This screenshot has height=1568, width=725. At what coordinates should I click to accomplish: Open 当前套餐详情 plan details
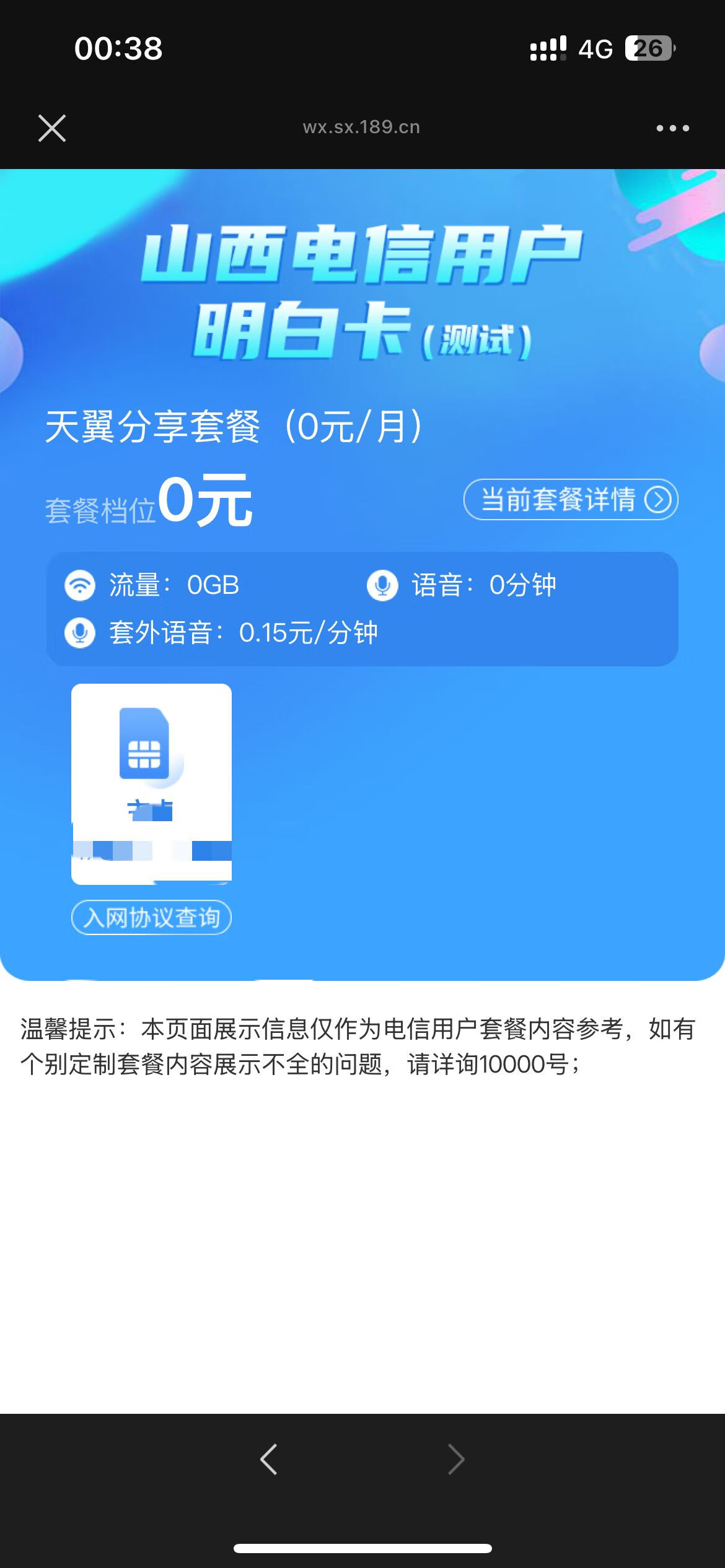(571, 499)
